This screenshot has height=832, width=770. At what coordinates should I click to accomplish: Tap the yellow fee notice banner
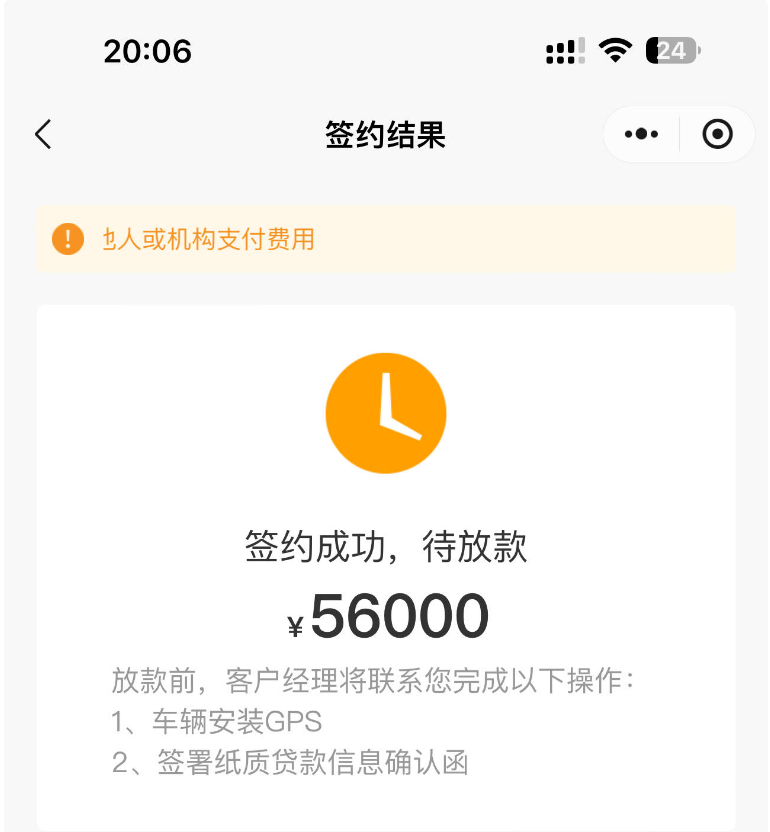(385, 239)
